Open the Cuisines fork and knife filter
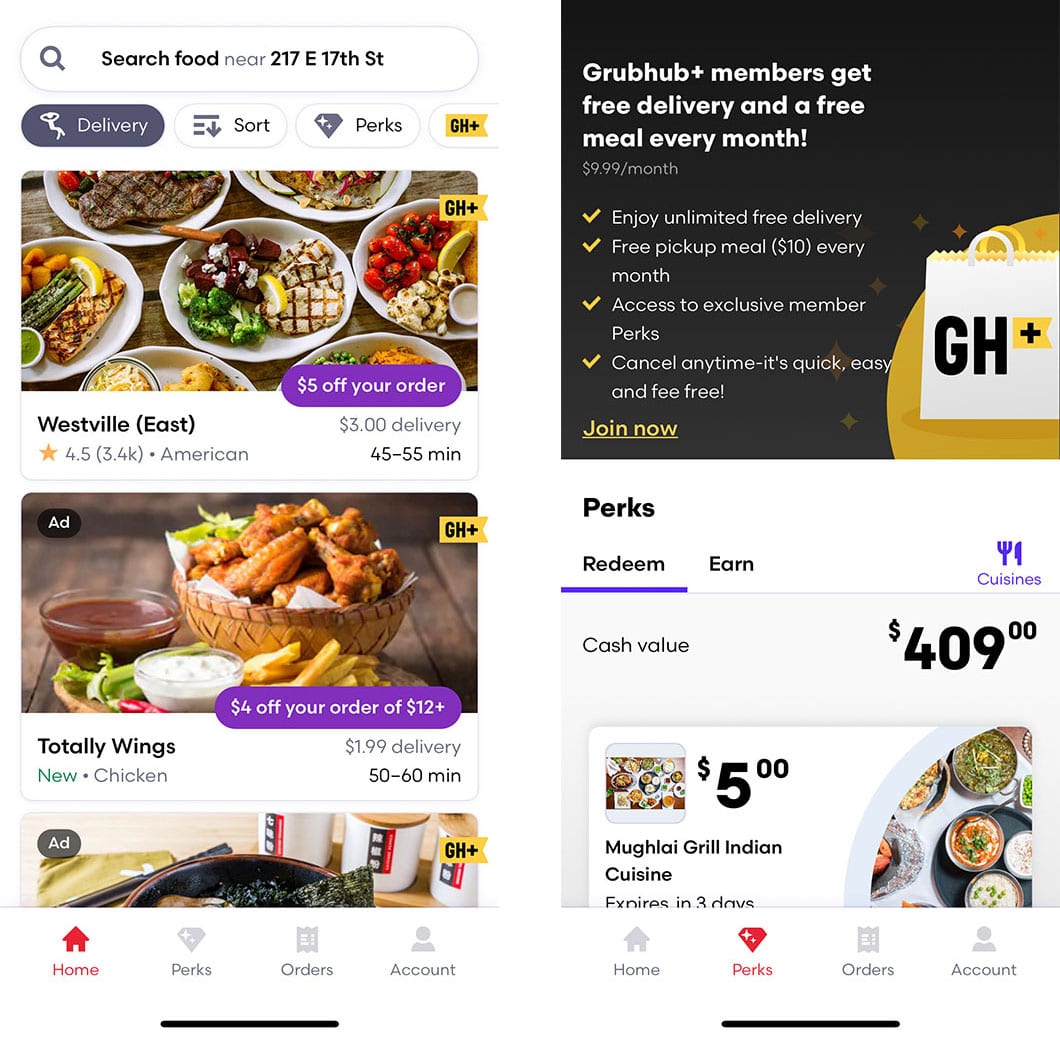Viewport: 1060px width, 1038px height. (1008, 563)
